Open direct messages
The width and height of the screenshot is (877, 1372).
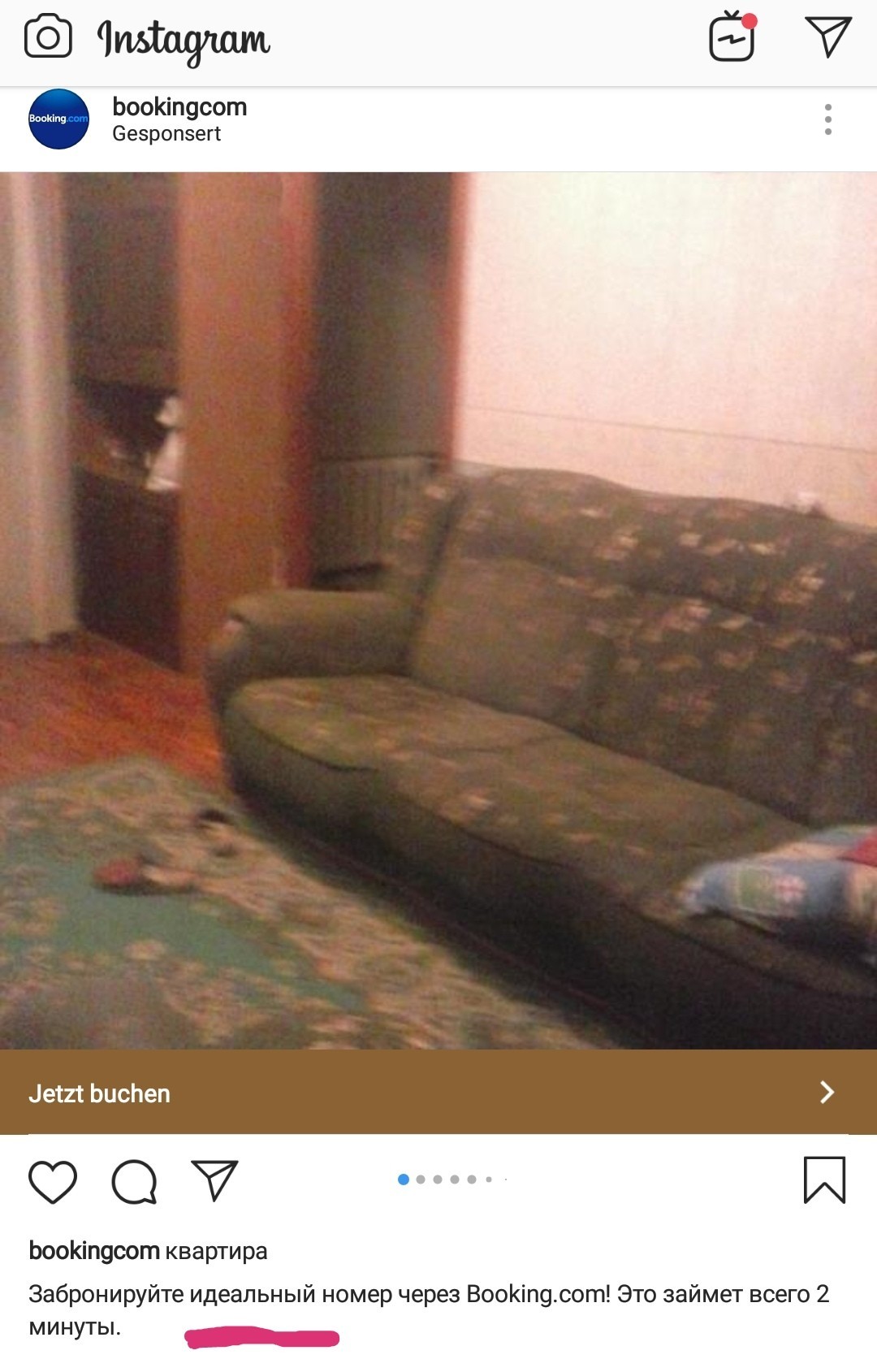coord(827,37)
